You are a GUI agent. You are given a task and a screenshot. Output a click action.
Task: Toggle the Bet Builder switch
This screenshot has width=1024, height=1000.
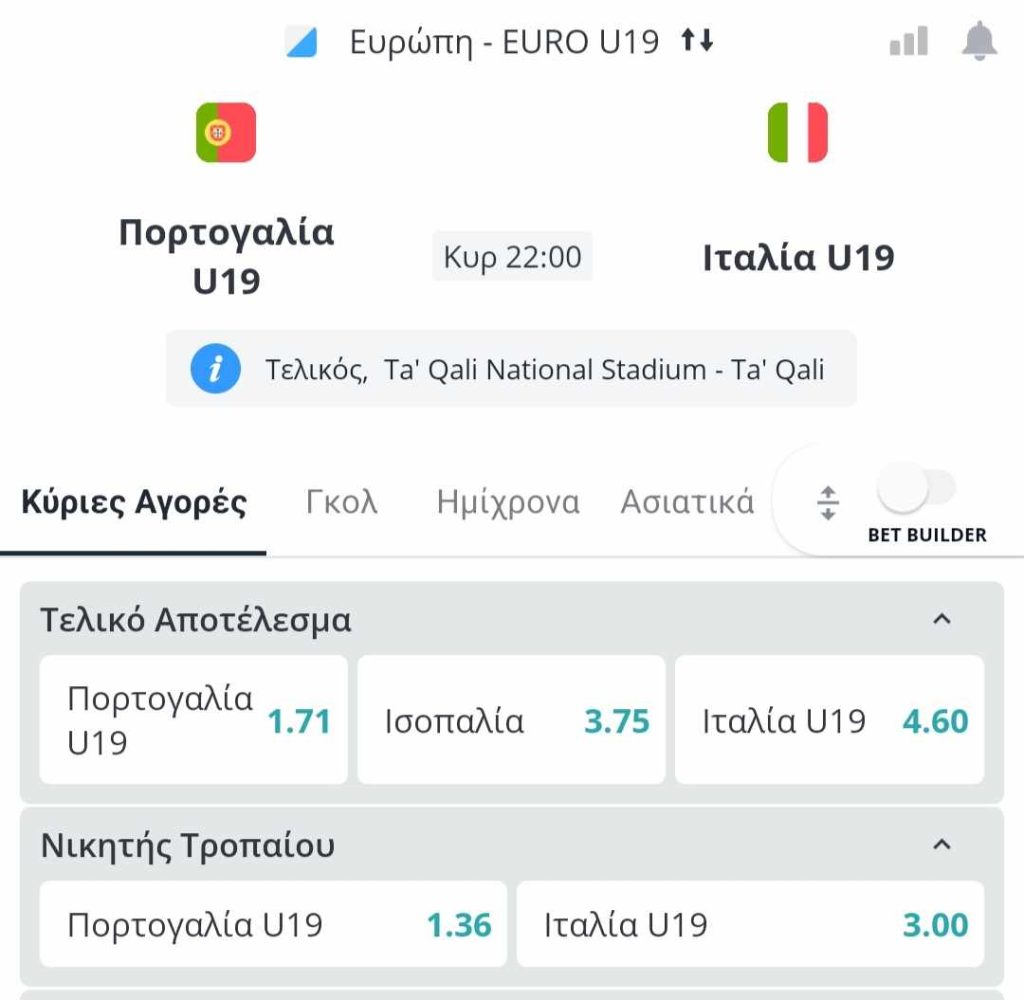click(x=917, y=490)
